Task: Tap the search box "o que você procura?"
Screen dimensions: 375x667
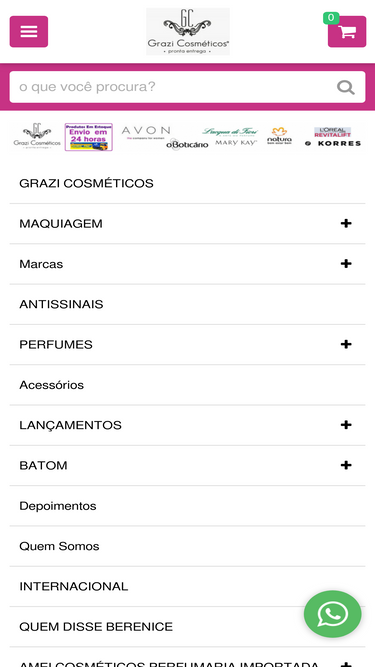Action: (188, 87)
